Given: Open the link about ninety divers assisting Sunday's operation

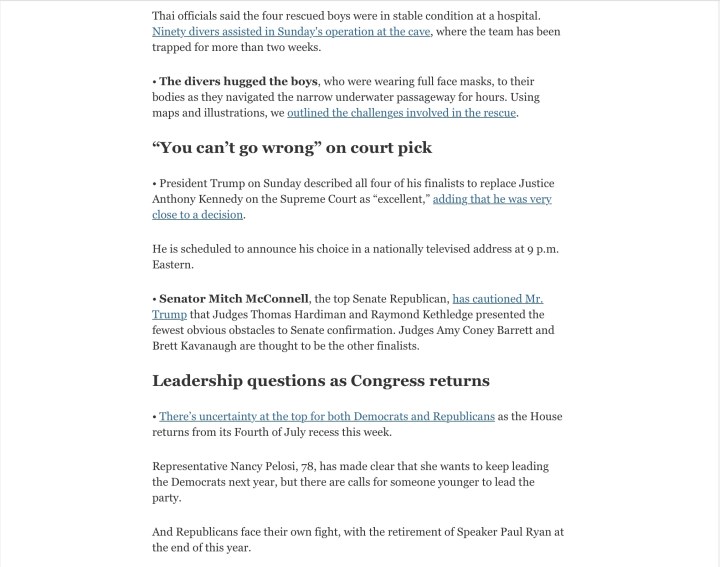Looking at the screenshot, I should pyautogui.click(x=290, y=32).
